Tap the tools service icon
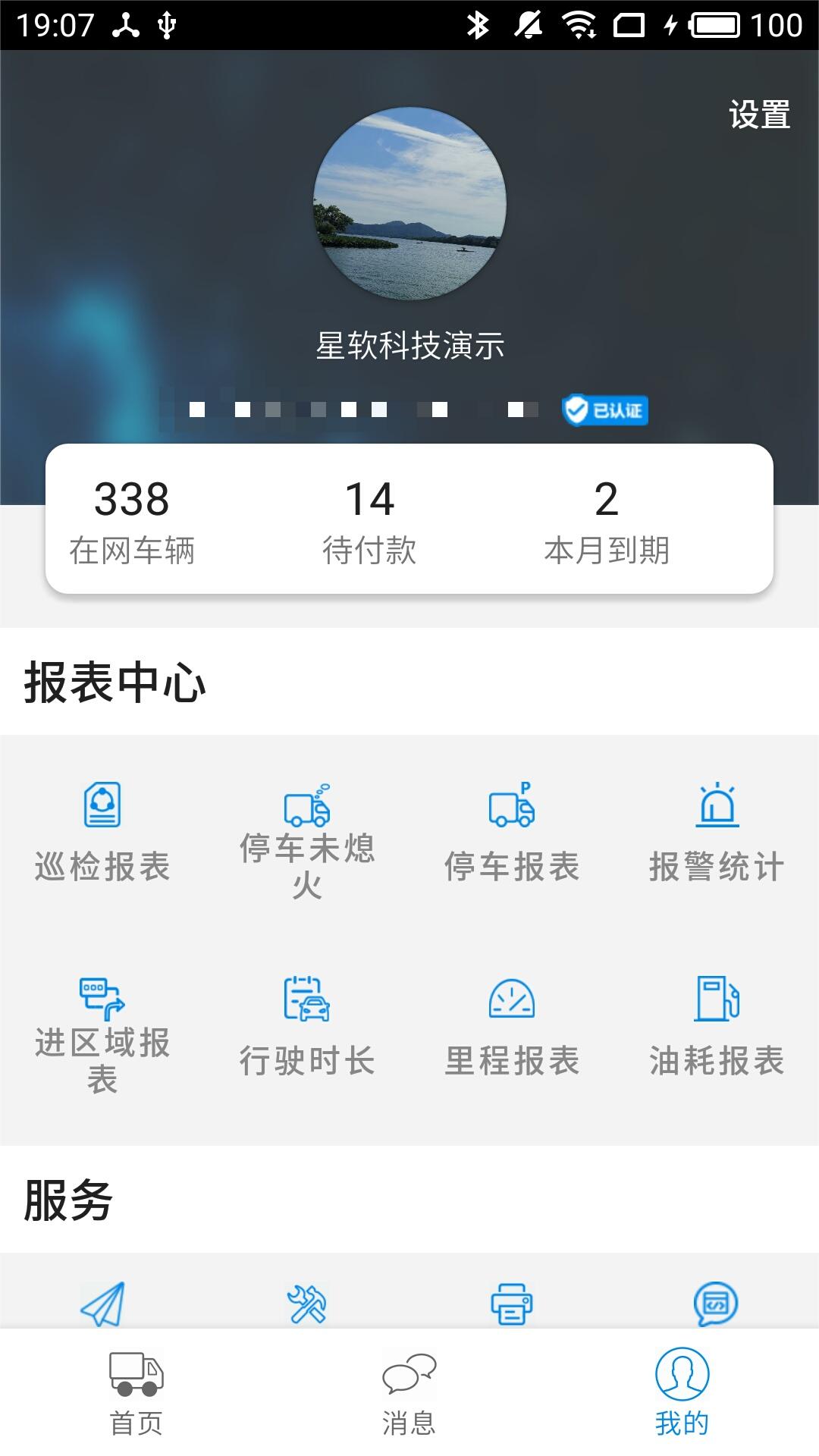The image size is (819, 1456). click(307, 1304)
